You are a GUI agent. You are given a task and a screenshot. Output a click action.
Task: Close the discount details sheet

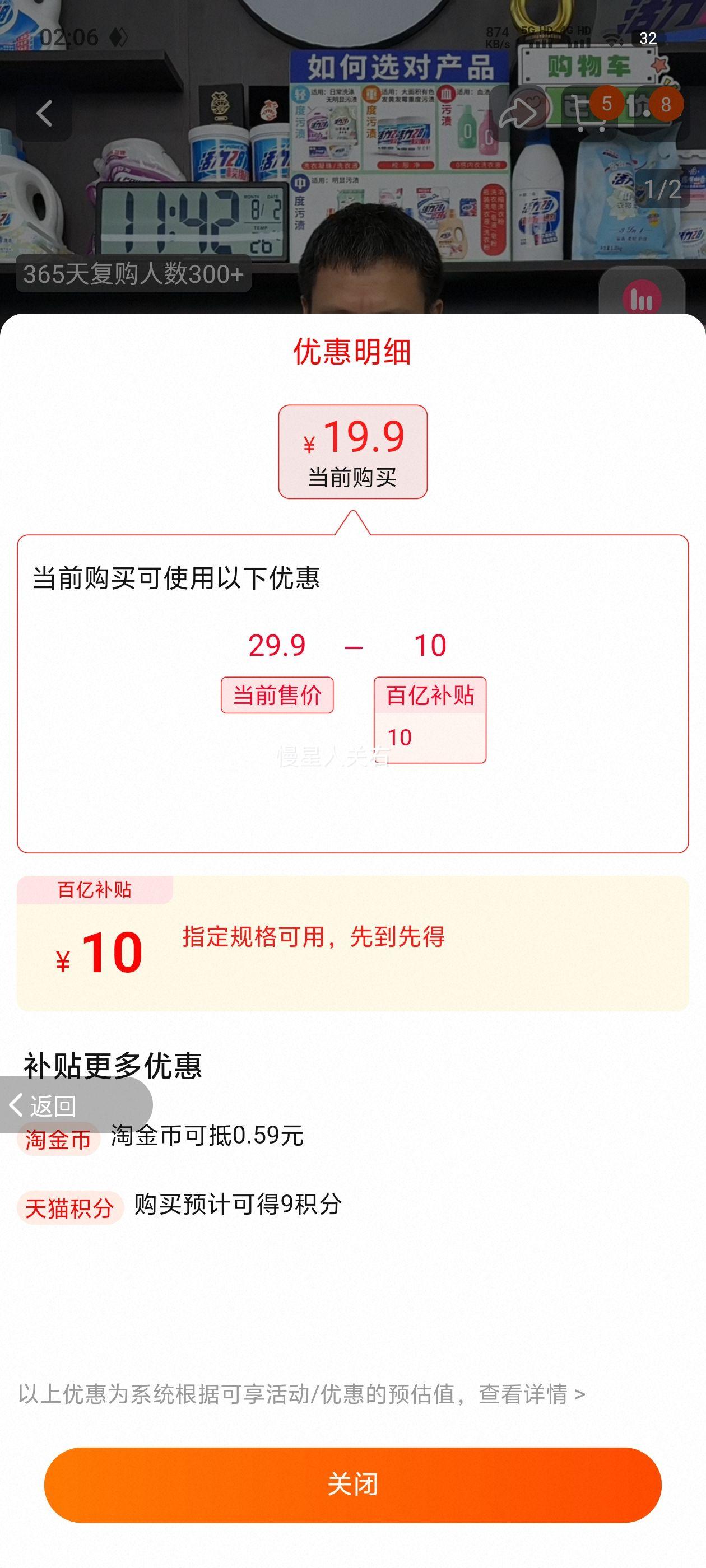(352, 1485)
